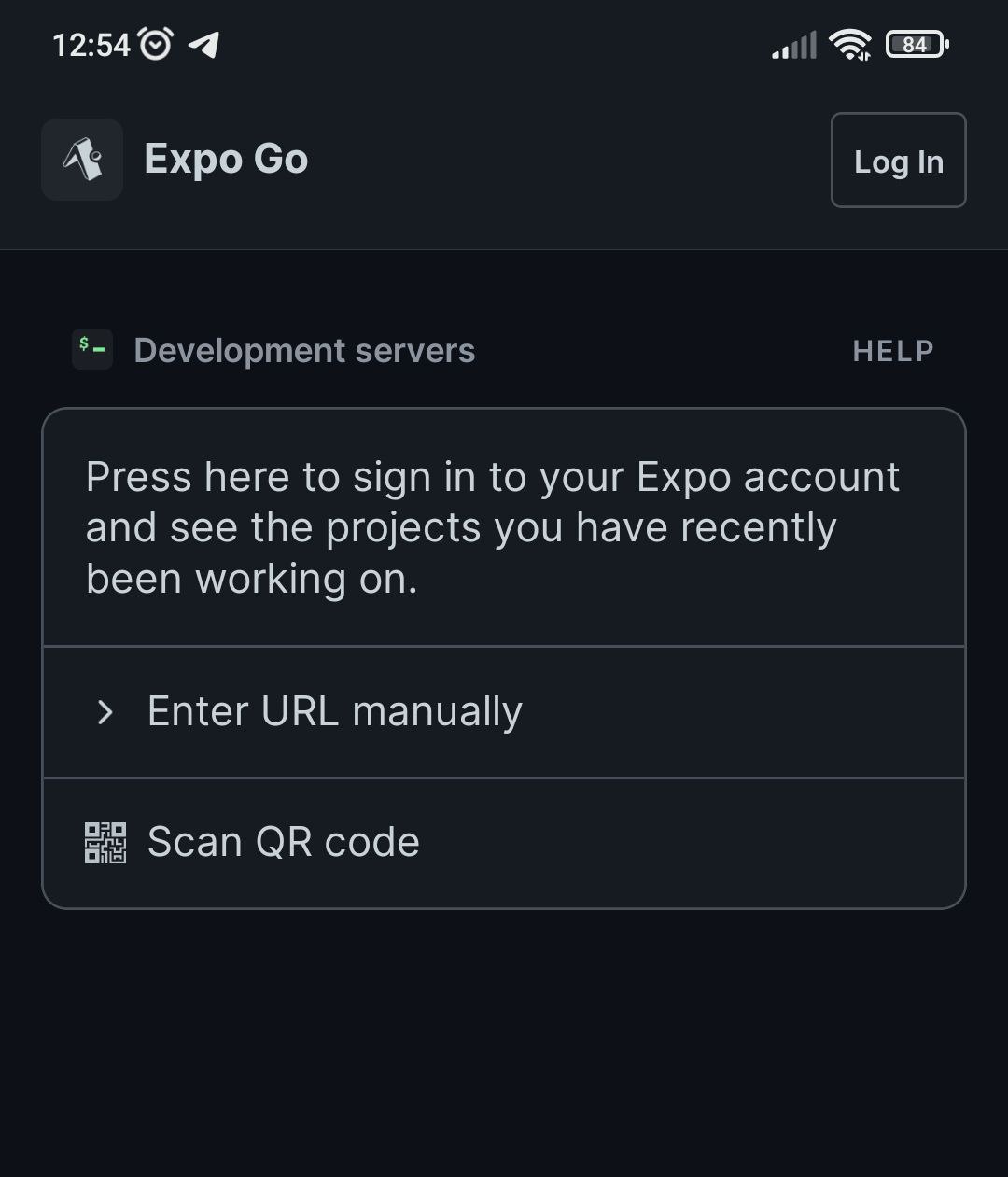This screenshot has height=1177, width=1008.
Task: Open the sign in to Expo account row
Action: pos(504,527)
